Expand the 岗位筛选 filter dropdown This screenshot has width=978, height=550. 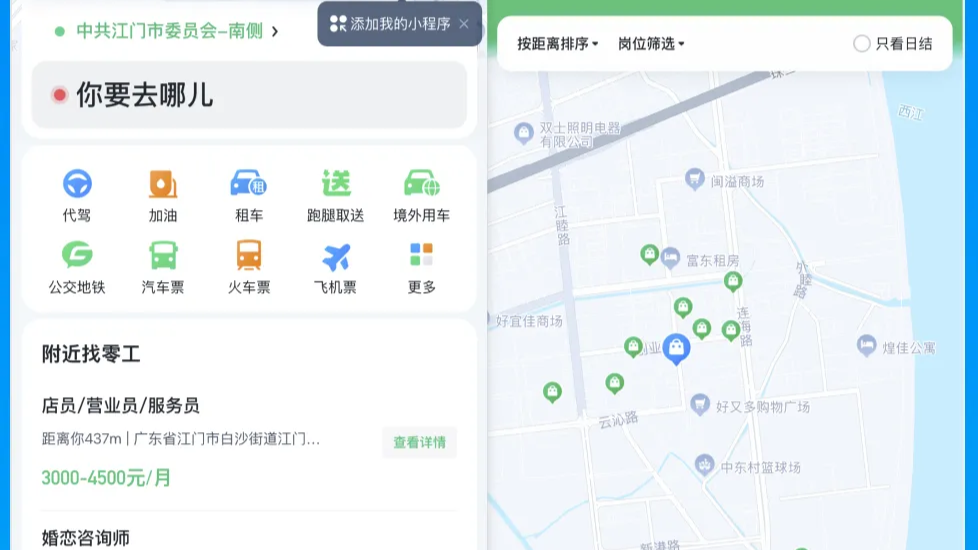tap(651, 44)
